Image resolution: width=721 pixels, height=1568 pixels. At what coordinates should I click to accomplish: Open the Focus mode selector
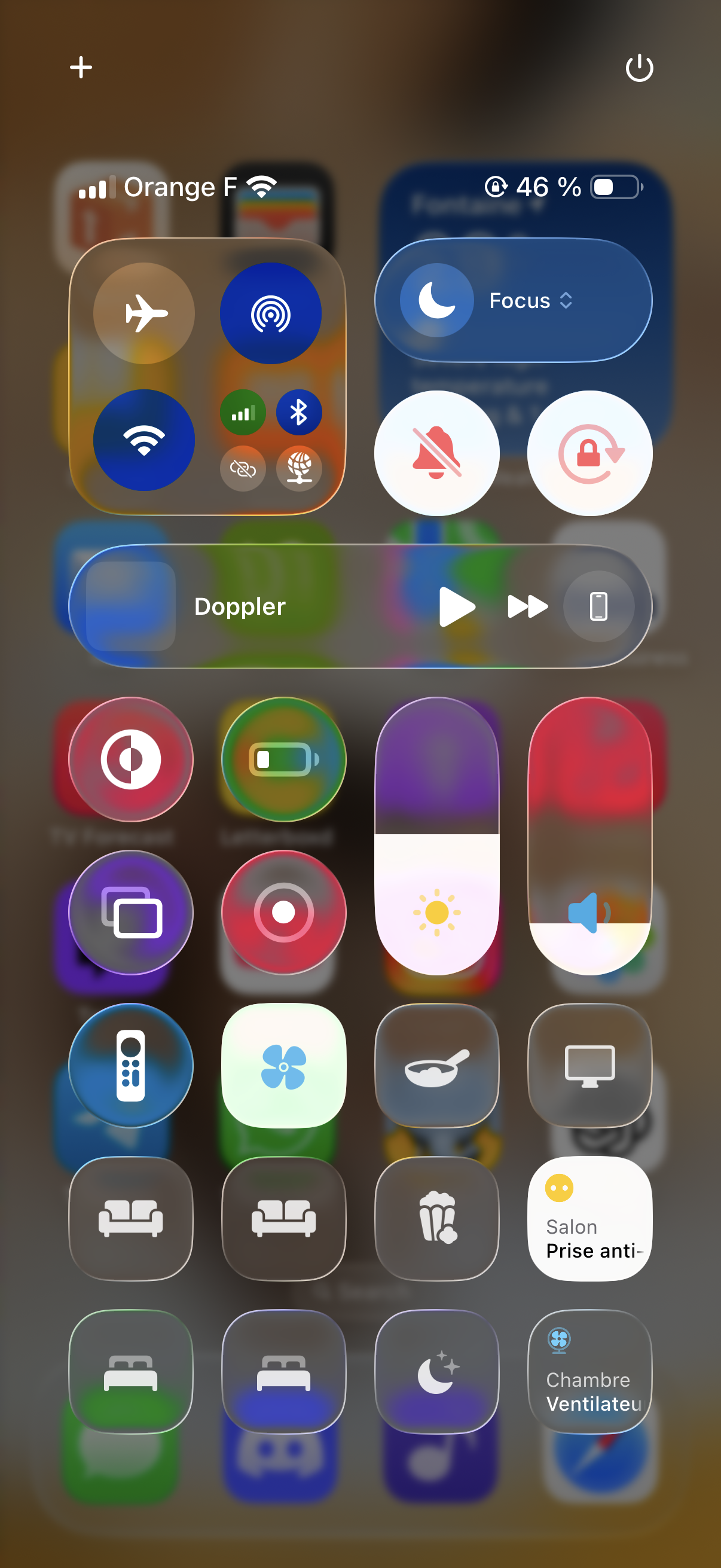click(513, 300)
